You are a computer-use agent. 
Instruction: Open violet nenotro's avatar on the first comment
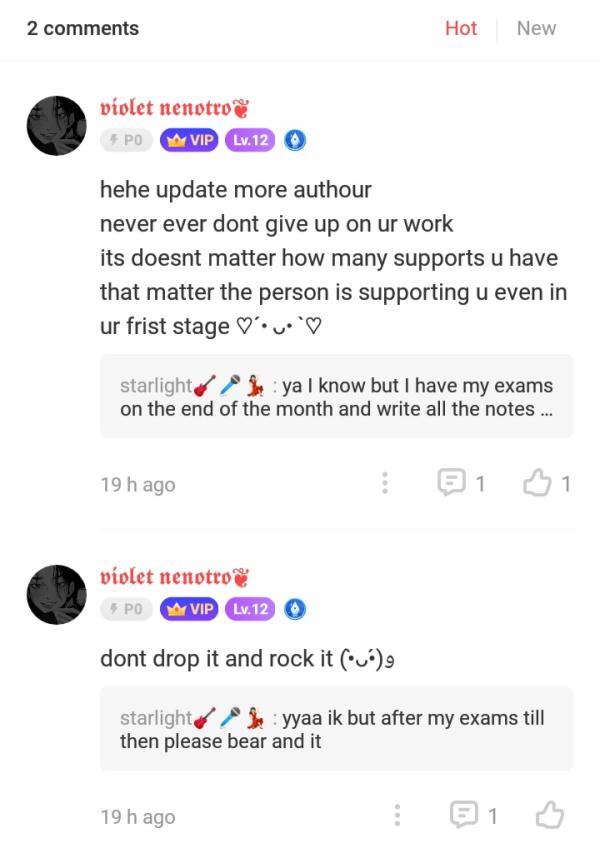(x=56, y=125)
